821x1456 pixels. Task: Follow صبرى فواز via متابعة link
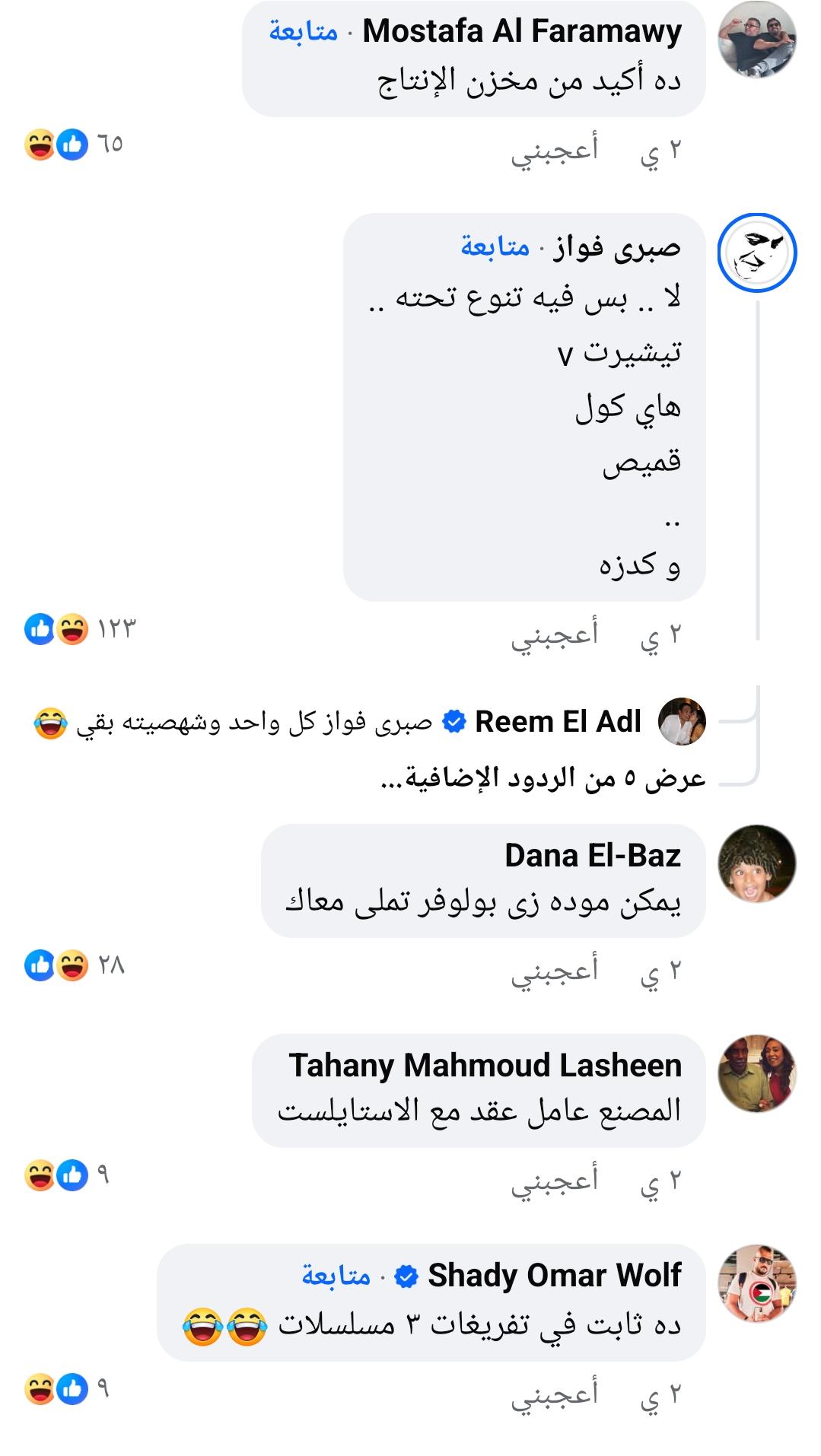[495, 247]
